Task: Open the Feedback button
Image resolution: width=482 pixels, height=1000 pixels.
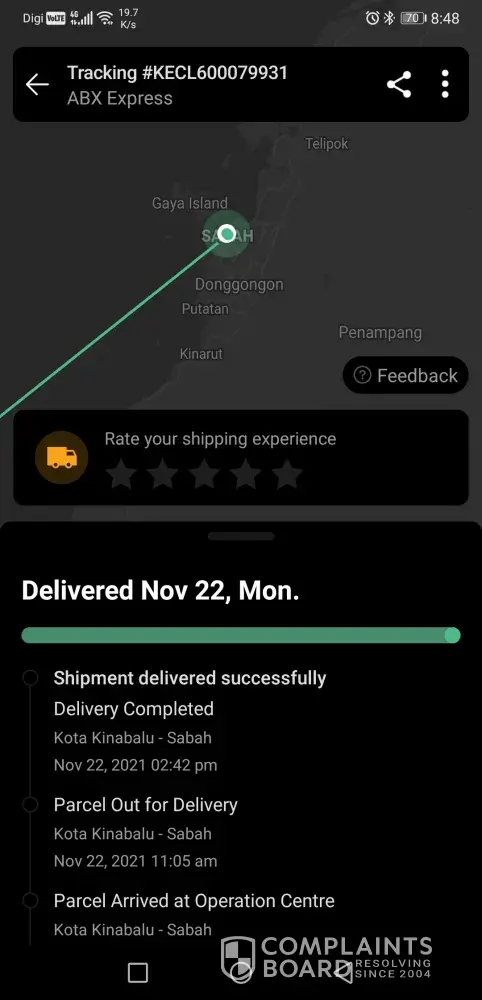Action: click(405, 375)
